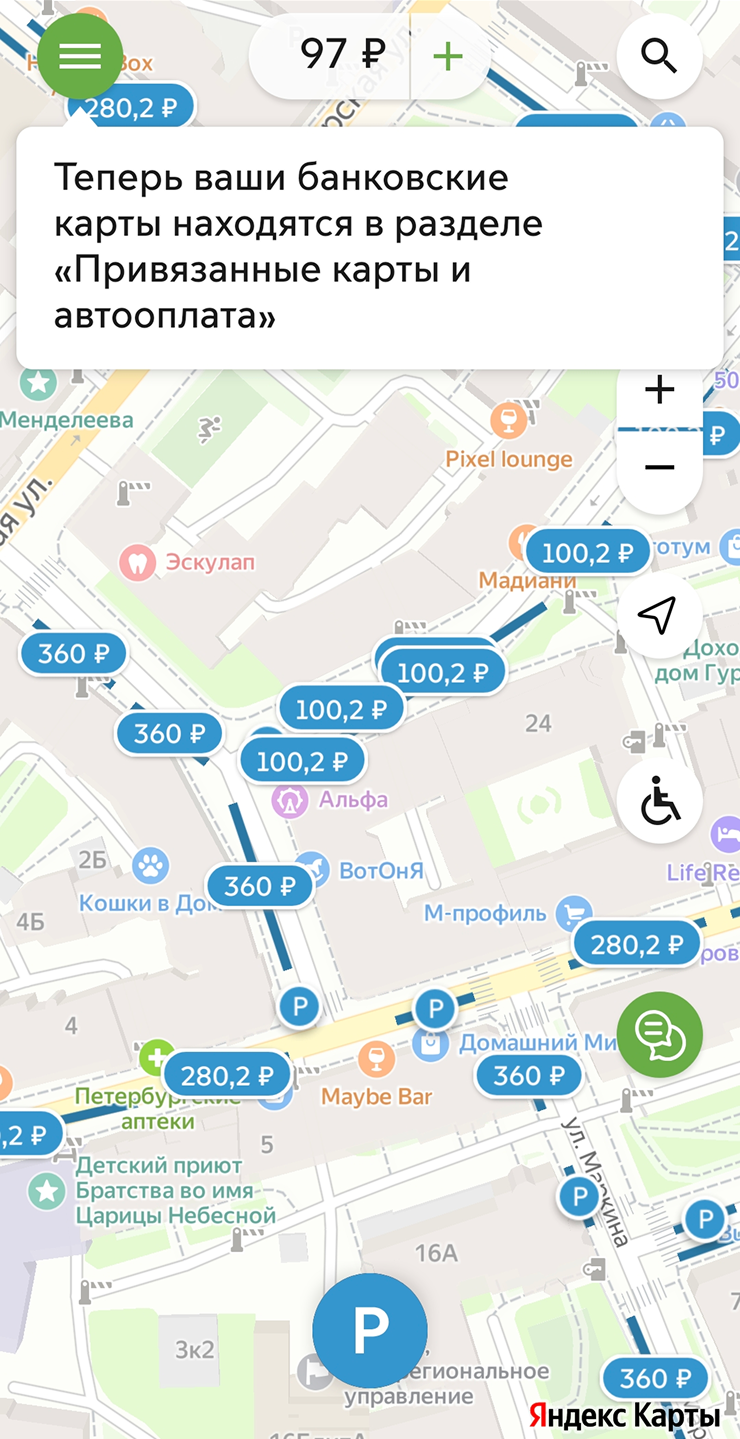Select the 100,2 ₽ zone near Мадиани
The width and height of the screenshot is (740, 1439).
[x=588, y=552]
